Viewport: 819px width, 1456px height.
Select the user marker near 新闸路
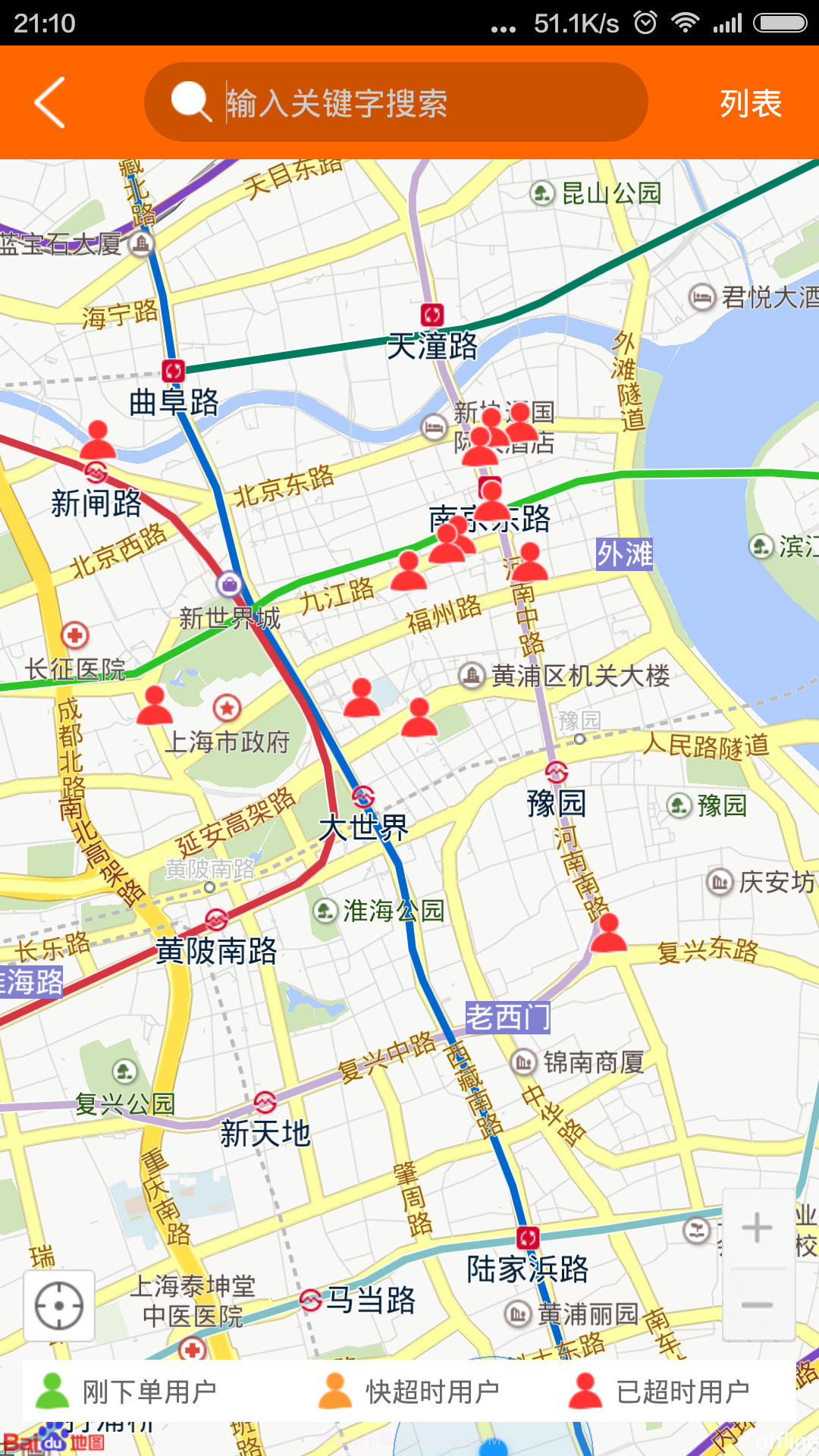(98, 440)
